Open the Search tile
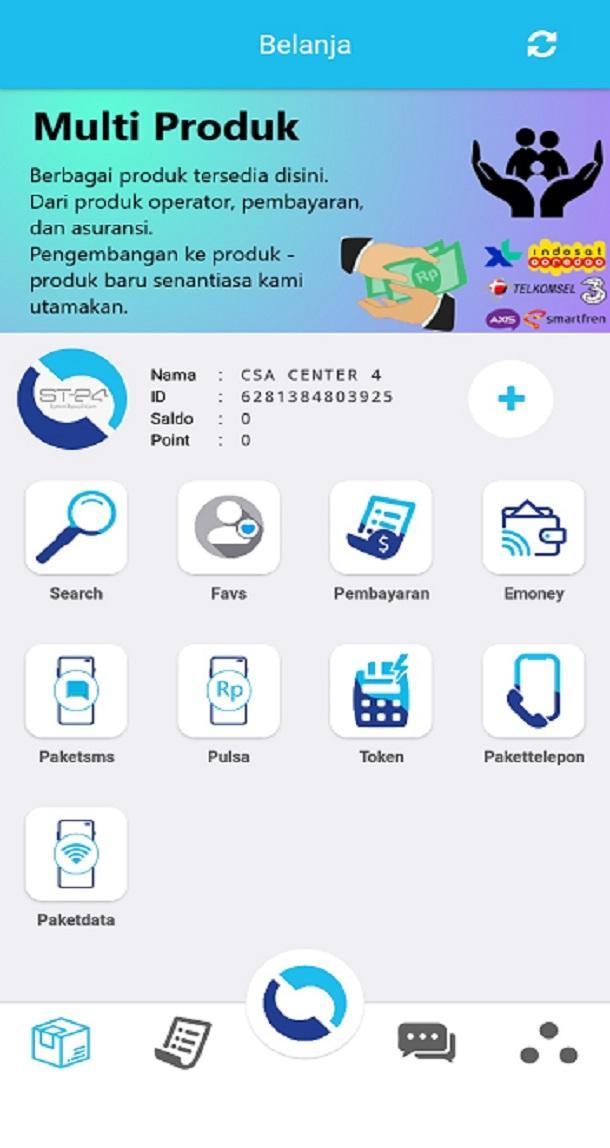Viewport: 610px width, 1148px height. tap(76, 527)
